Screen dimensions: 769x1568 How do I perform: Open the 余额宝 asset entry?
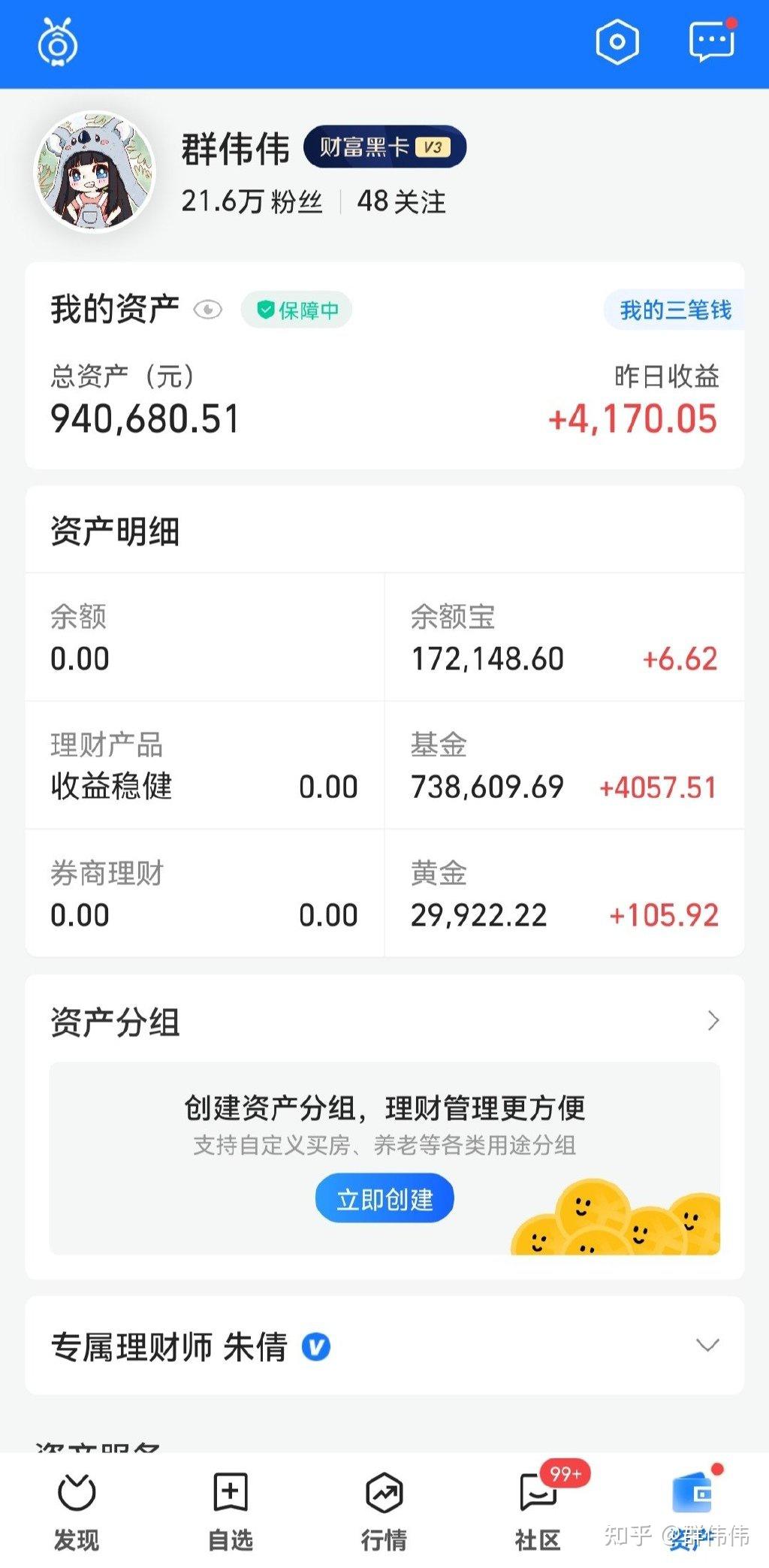(x=563, y=637)
